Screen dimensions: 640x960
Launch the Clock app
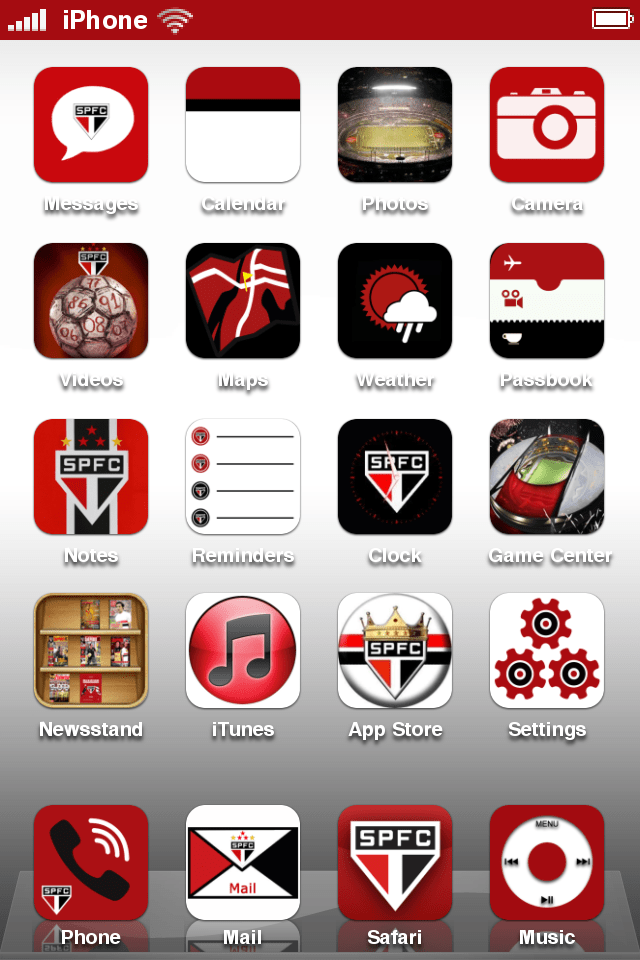395,477
